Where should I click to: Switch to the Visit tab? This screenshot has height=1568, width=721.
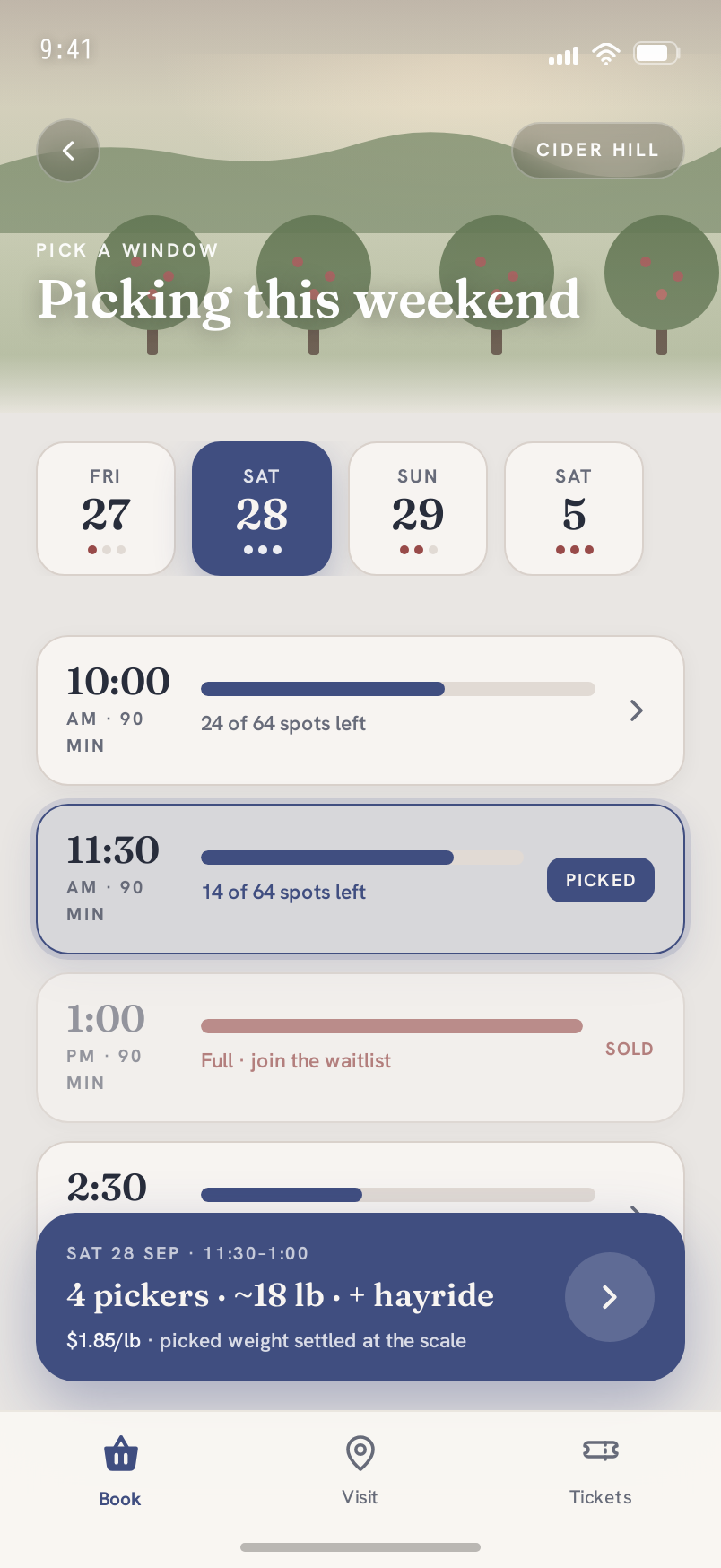(x=360, y=1473)
